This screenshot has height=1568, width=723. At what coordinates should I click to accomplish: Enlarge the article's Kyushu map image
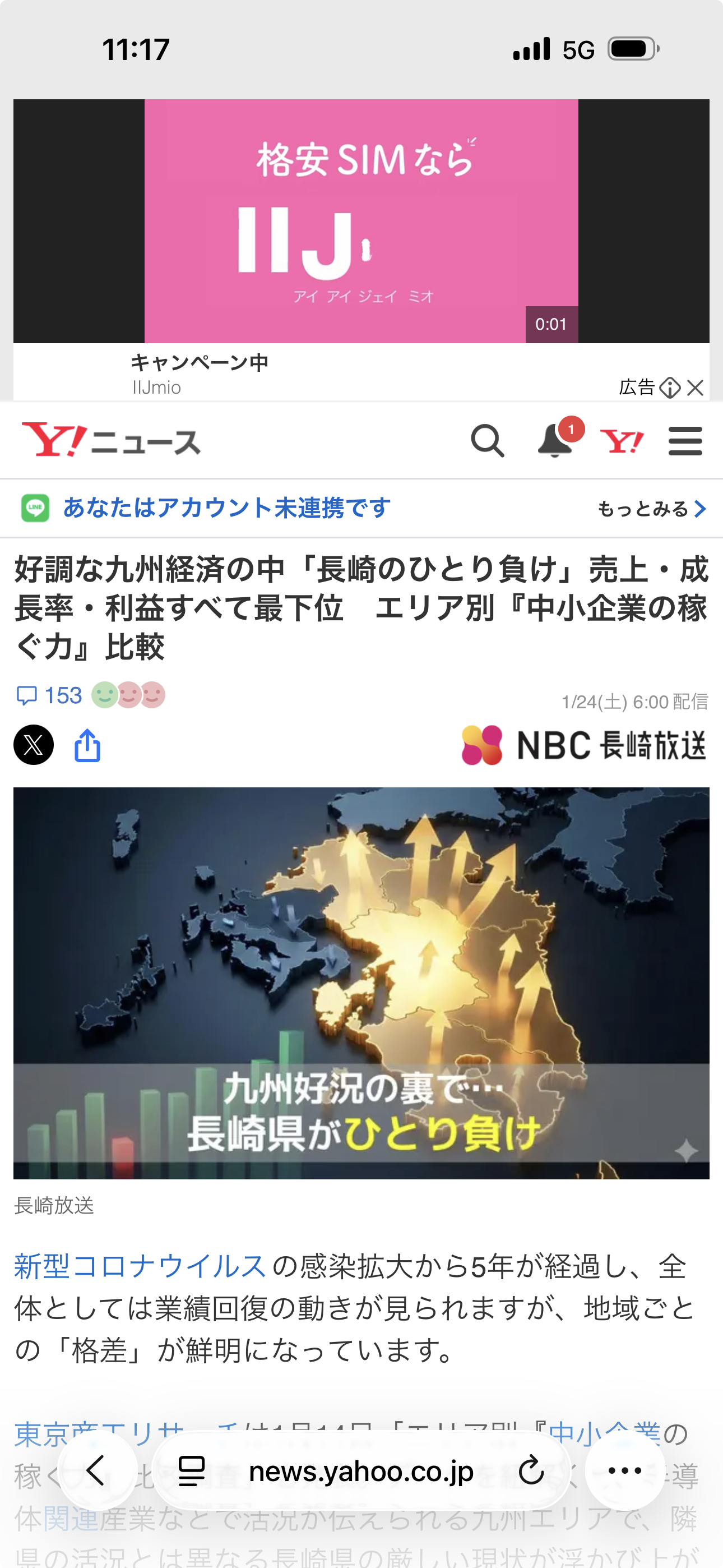361,983
